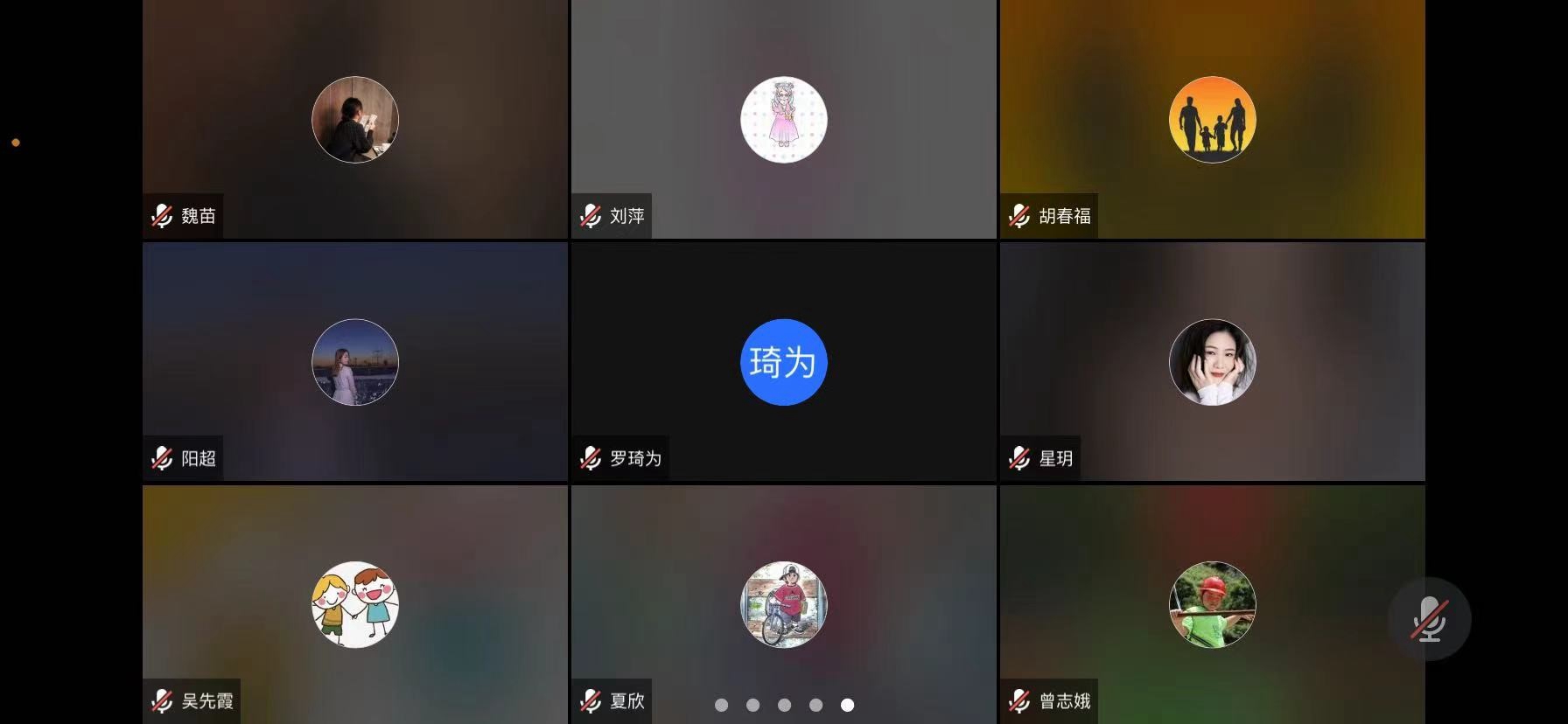Open 胡春福's participant tile
Image resolution: width=1568 pixels, height=724 pixels.
point(1212,119)
